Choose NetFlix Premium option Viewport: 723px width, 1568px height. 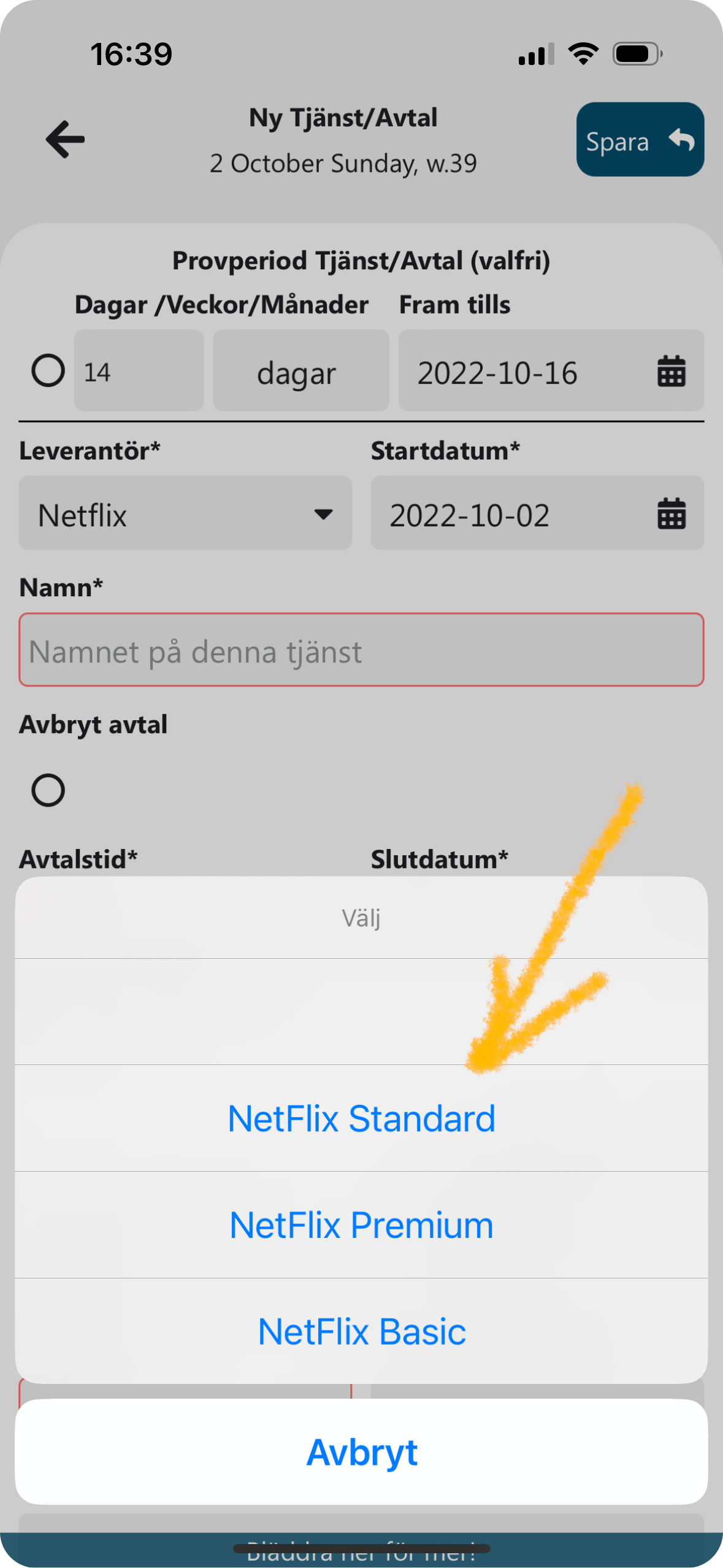tap(361, 1225)
